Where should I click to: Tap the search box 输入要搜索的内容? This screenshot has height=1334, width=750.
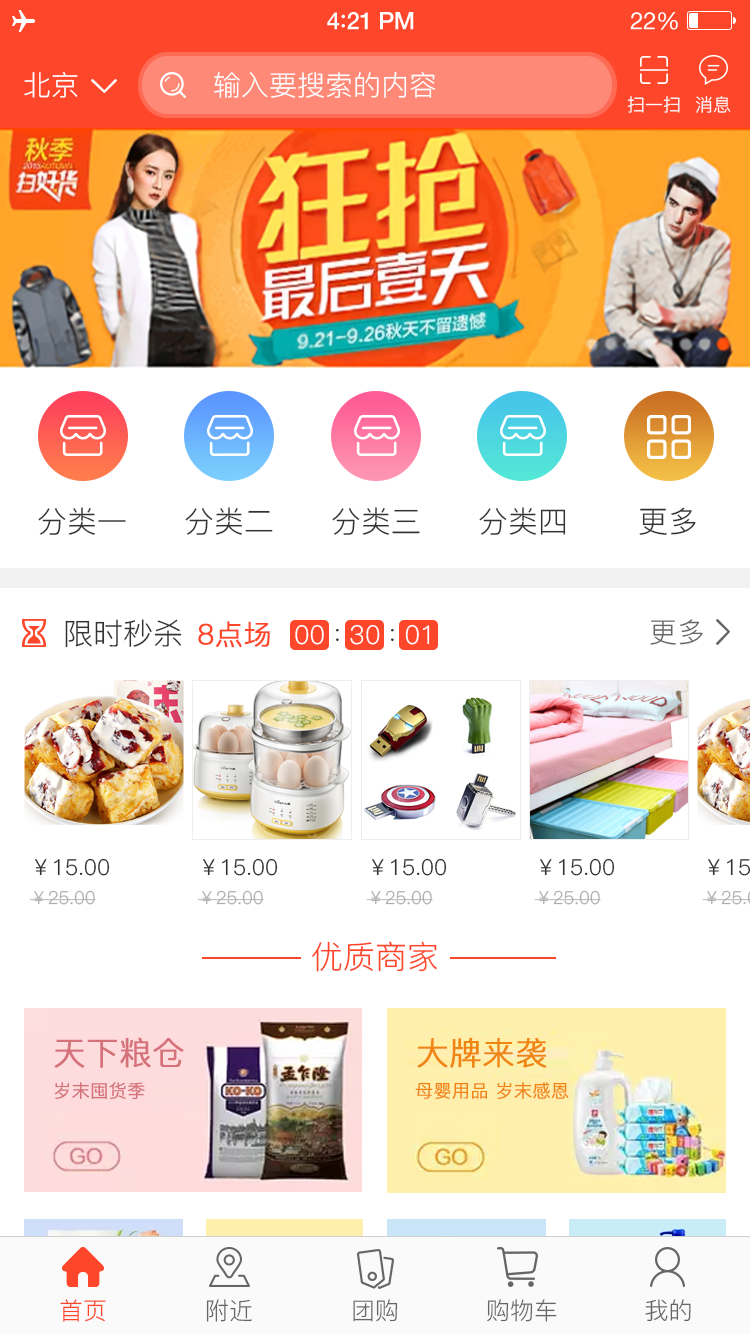tap(376, 86)
